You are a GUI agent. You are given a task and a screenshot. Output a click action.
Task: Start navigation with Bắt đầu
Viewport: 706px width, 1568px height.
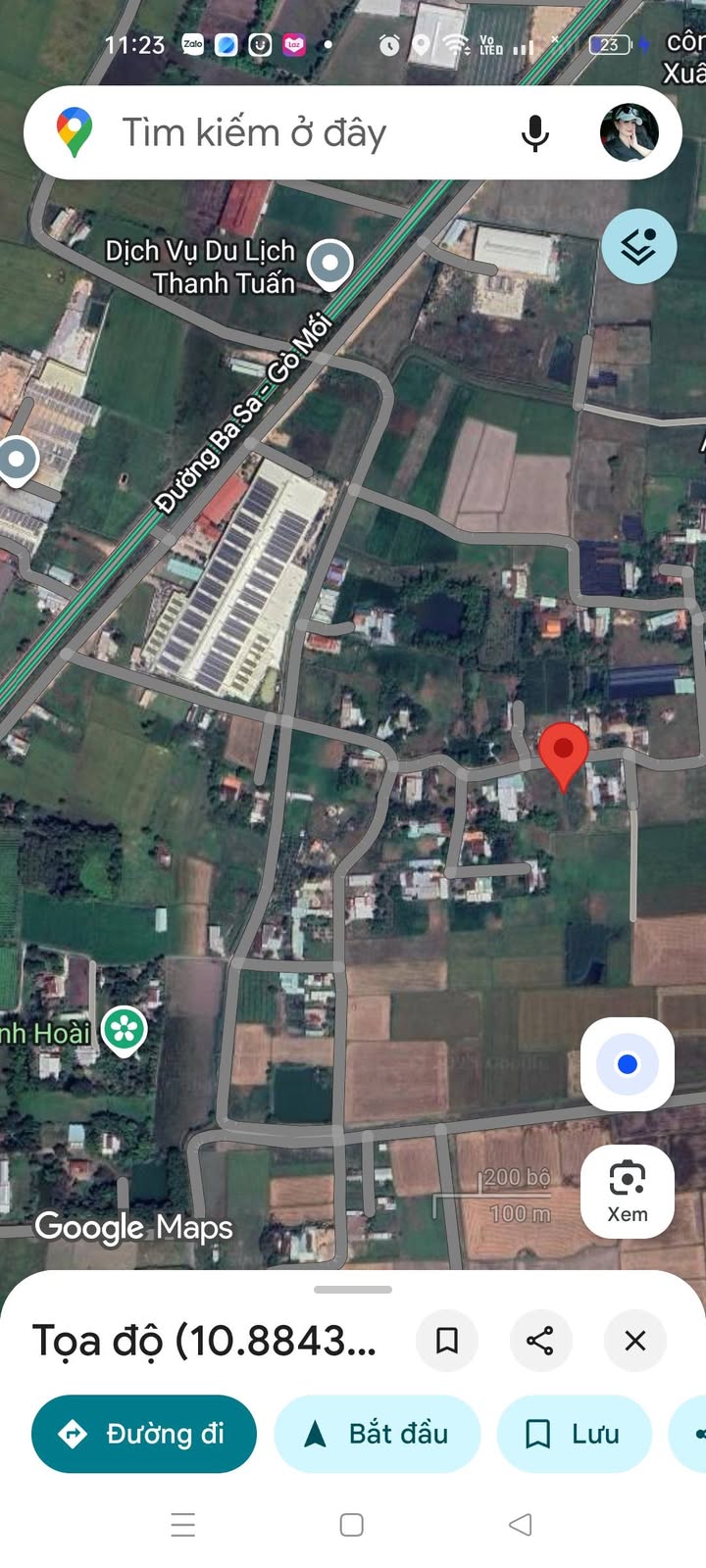click(378, 1434)
